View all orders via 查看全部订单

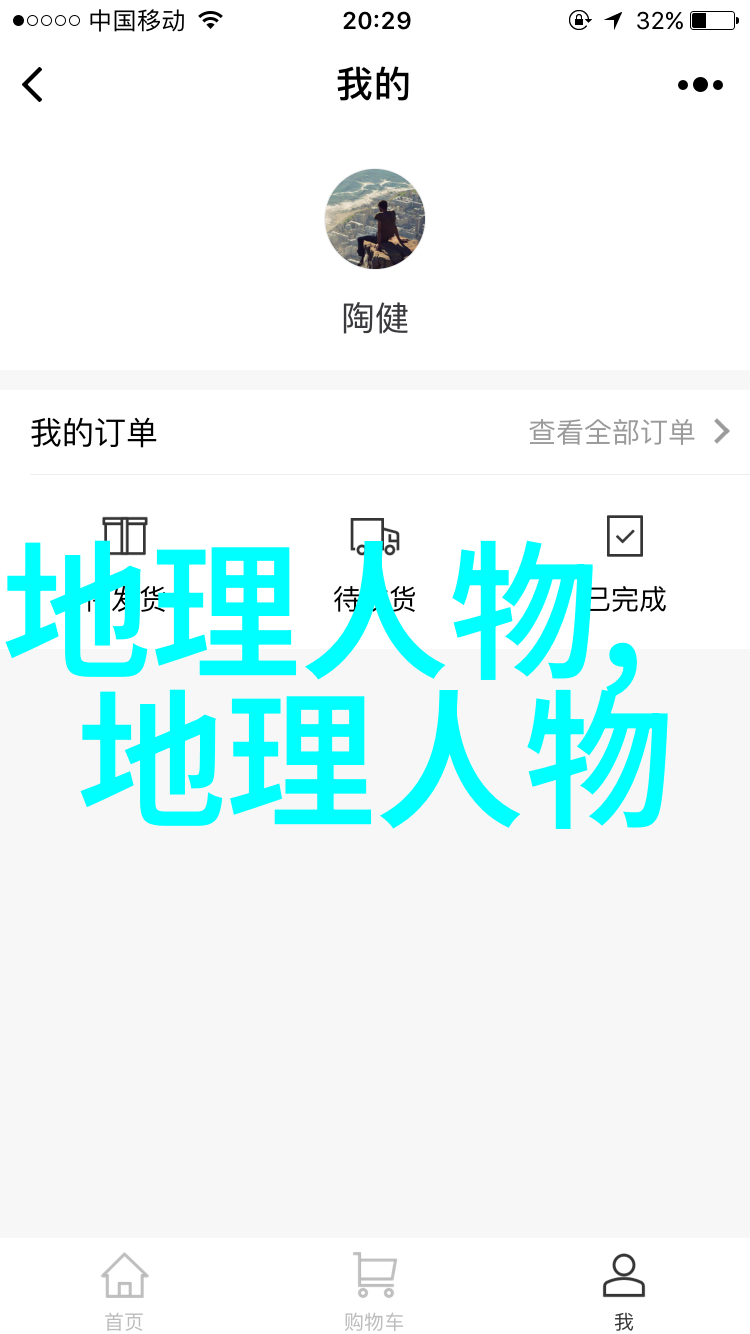tap(629, 432)
